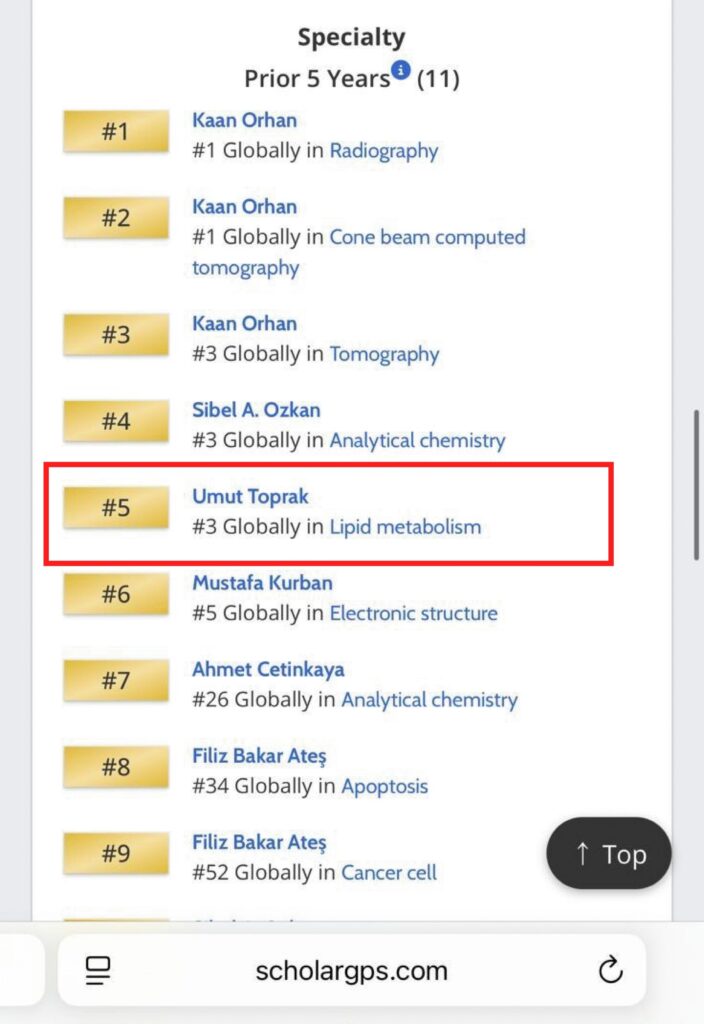Open the page menu icon in address bar

98,969
